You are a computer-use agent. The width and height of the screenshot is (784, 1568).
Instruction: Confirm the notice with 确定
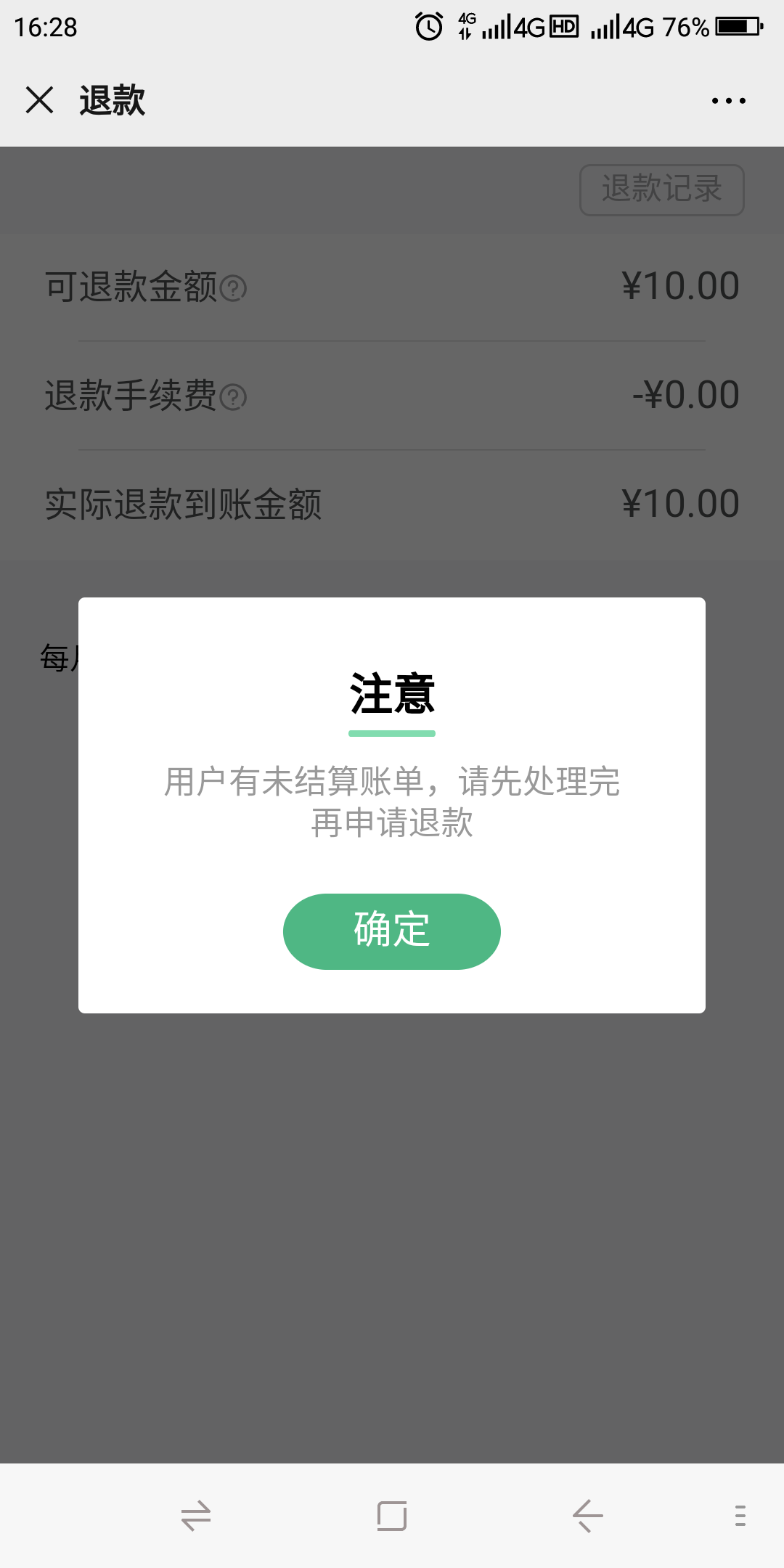(x=392, y=931)
